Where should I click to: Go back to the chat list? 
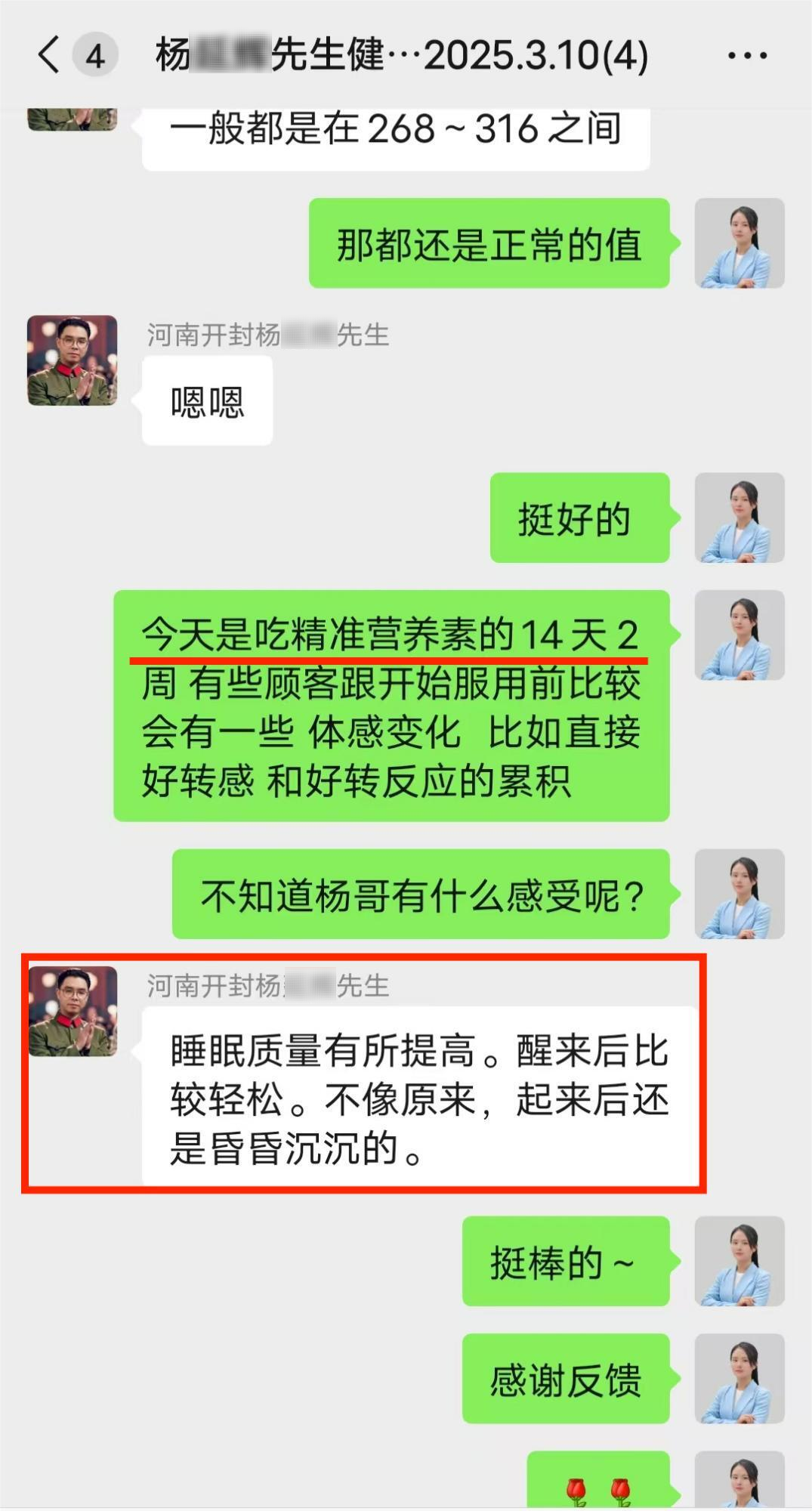coord(50,56)
